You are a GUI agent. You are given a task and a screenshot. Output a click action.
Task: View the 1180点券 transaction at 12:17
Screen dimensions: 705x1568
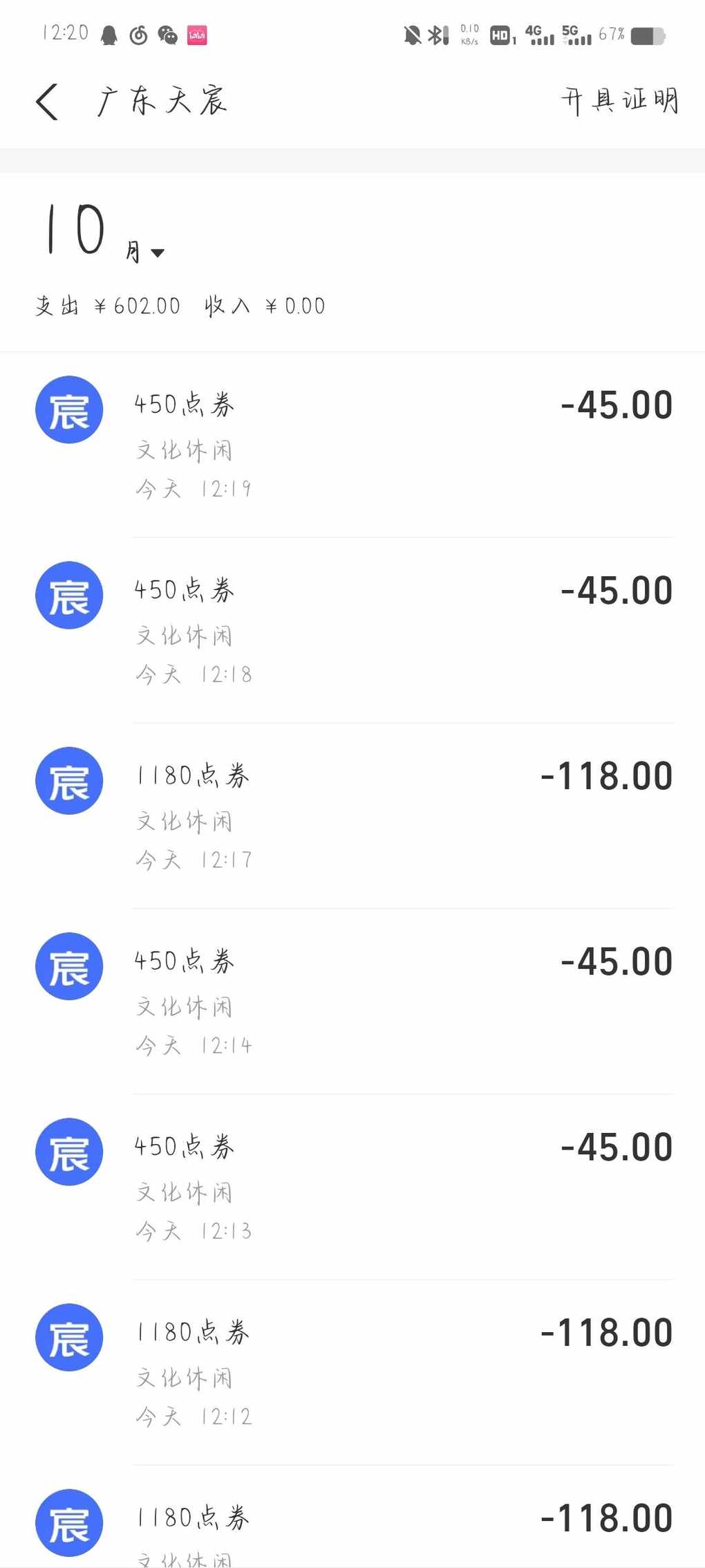coord(352,815)
